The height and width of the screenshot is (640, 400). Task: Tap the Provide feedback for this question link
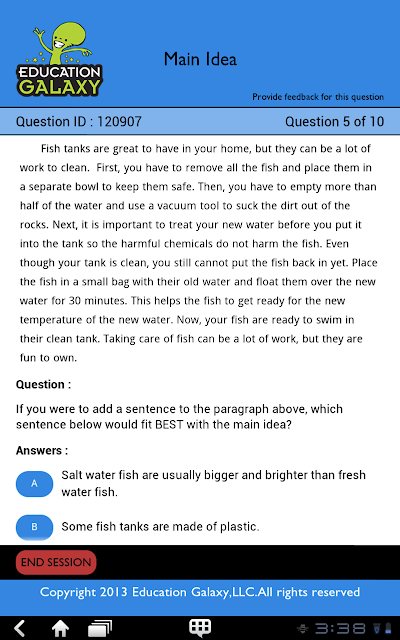tap(318, 97)
